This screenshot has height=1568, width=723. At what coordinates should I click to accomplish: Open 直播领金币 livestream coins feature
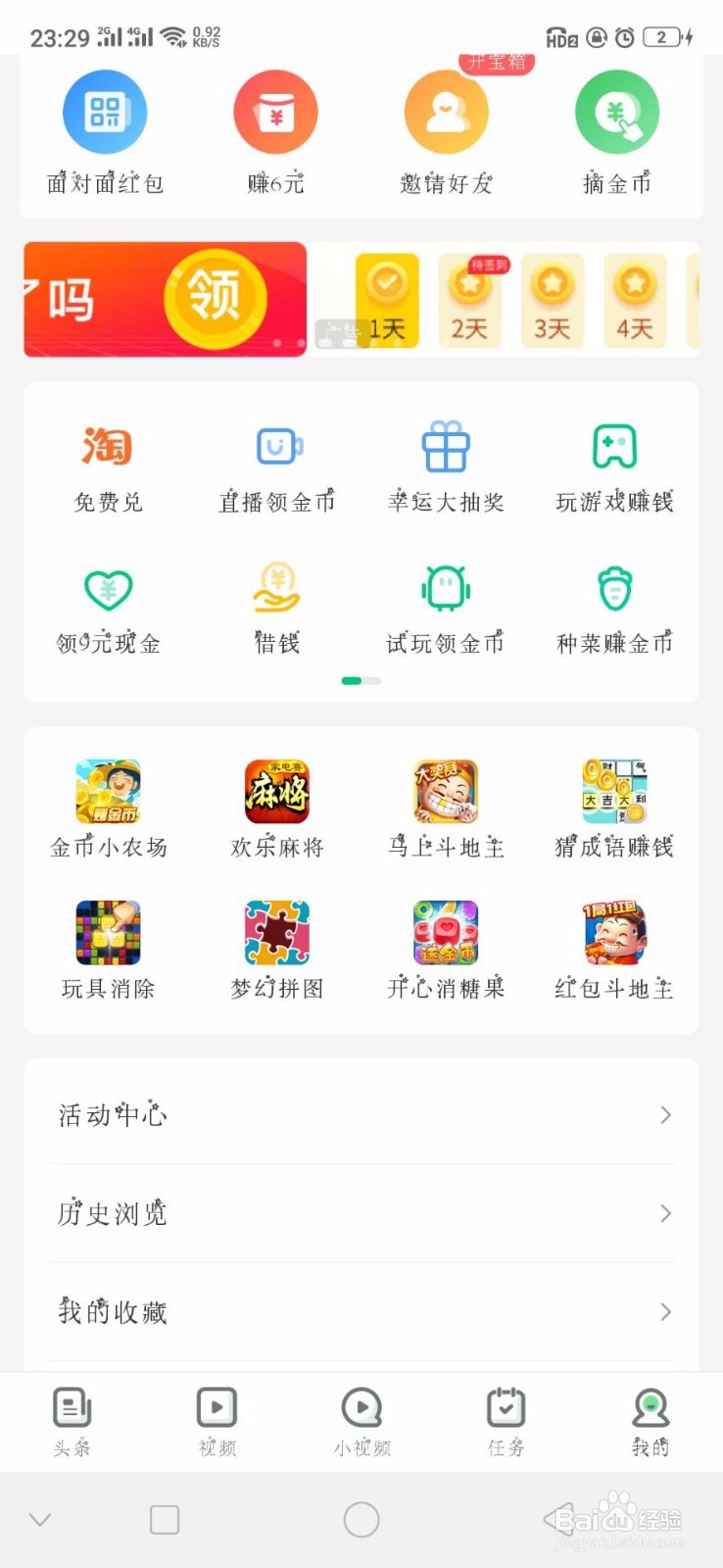tap(276, 465)
